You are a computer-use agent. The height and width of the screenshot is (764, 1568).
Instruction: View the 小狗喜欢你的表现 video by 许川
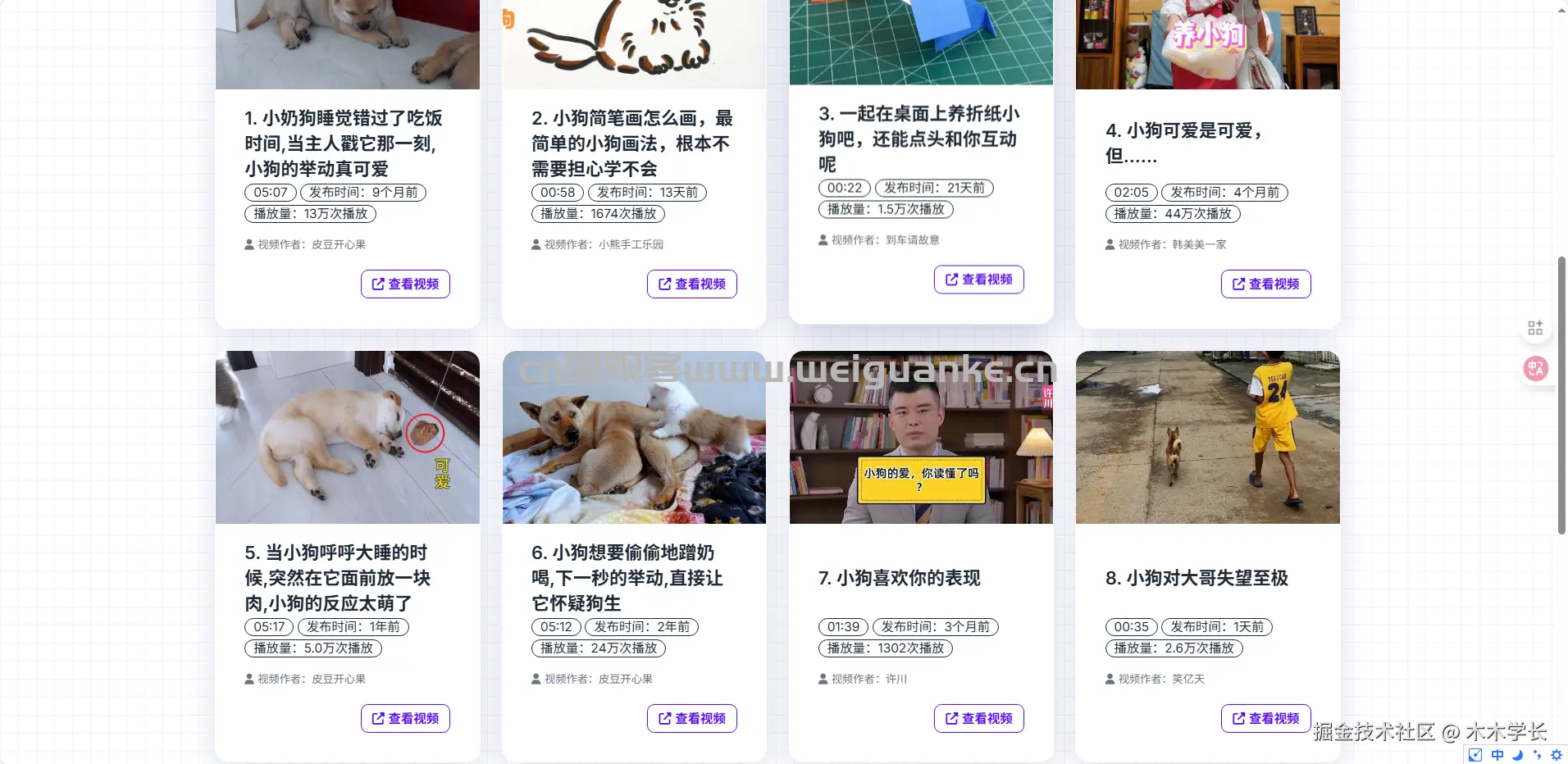[978, 718]
